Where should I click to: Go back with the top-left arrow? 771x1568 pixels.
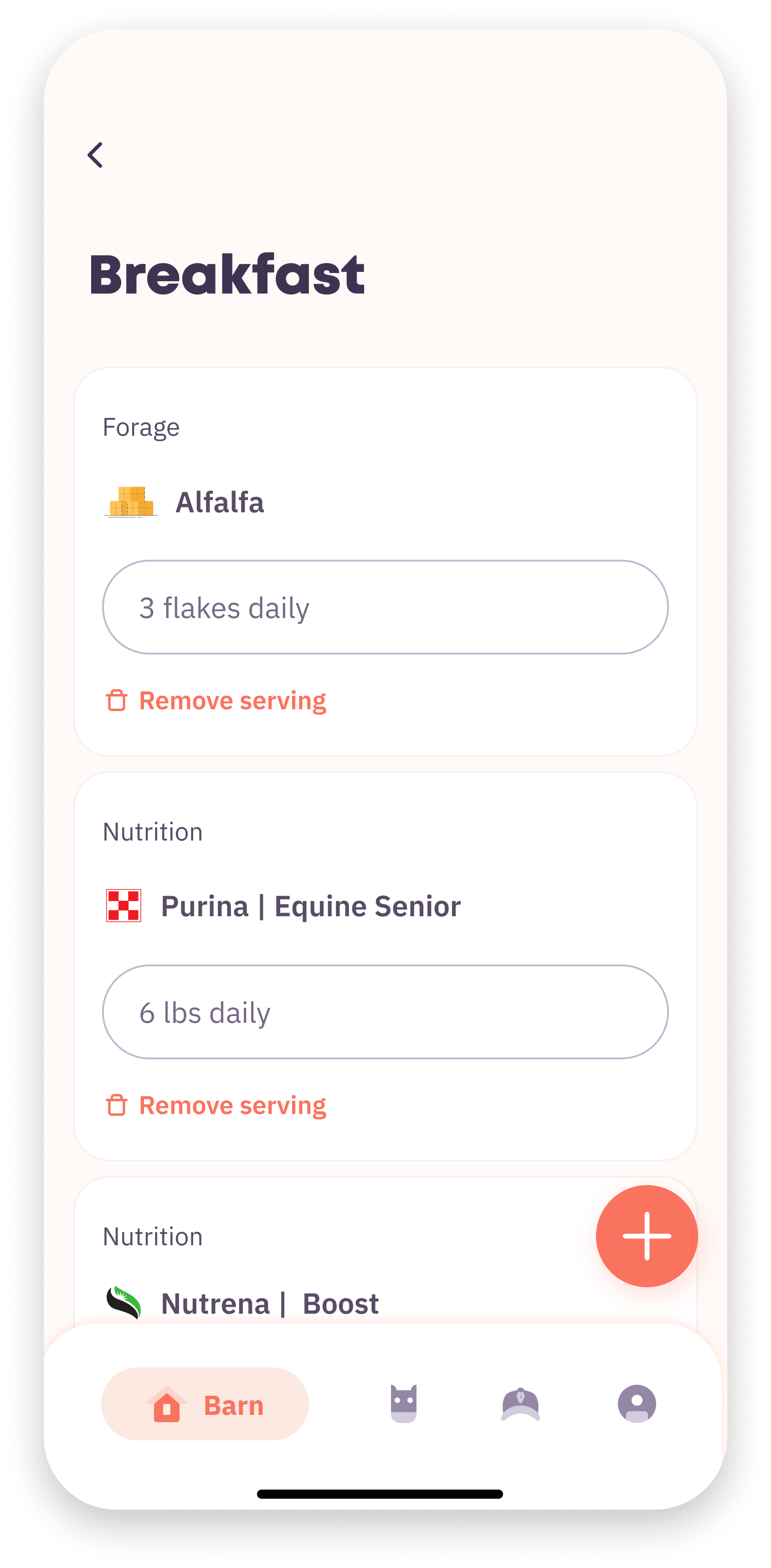click(x=96, y=155)
